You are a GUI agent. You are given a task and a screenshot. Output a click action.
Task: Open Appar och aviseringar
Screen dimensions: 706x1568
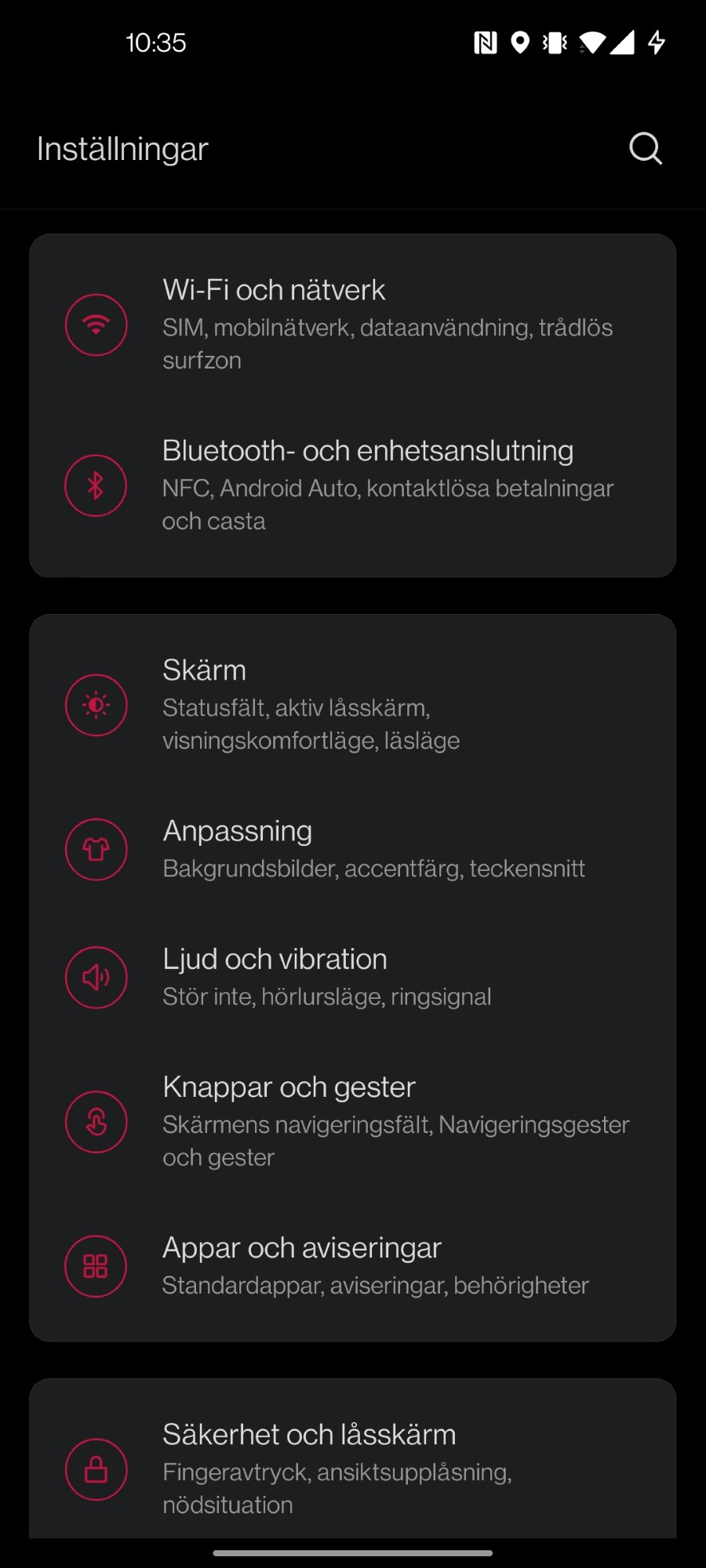coord(353,1265)
